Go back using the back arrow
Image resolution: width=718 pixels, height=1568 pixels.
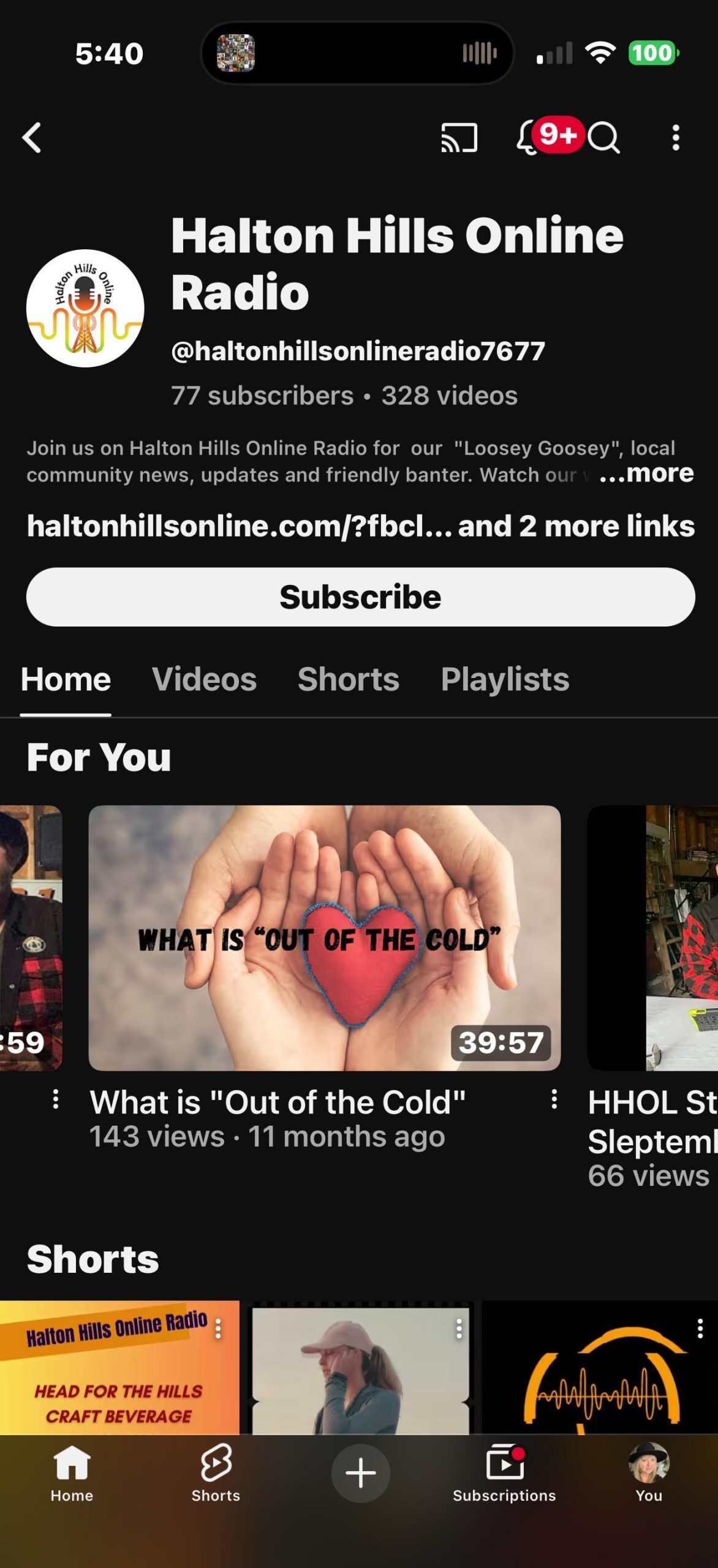click(32, 137)
